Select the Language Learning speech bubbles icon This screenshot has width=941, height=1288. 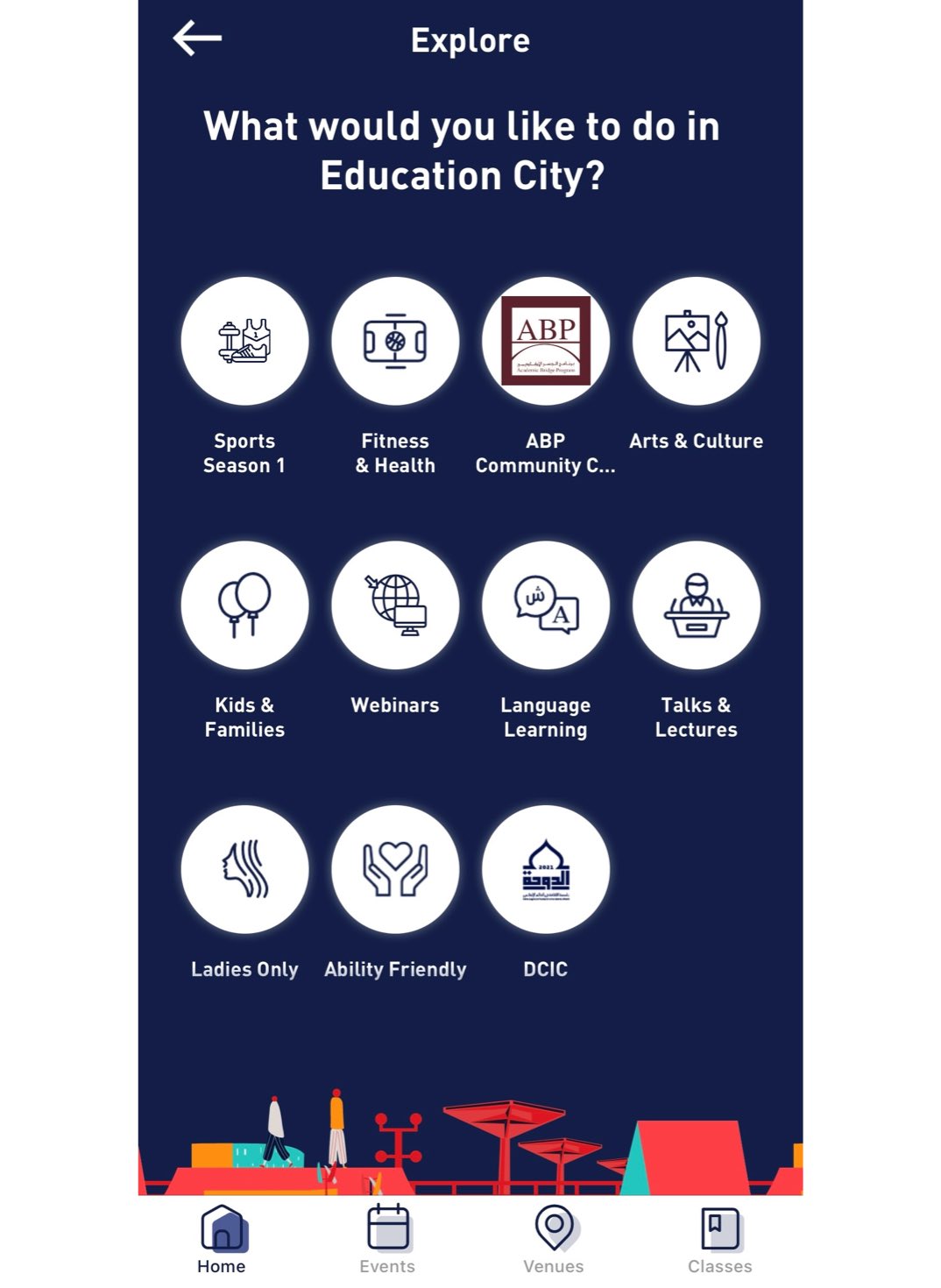546,605
